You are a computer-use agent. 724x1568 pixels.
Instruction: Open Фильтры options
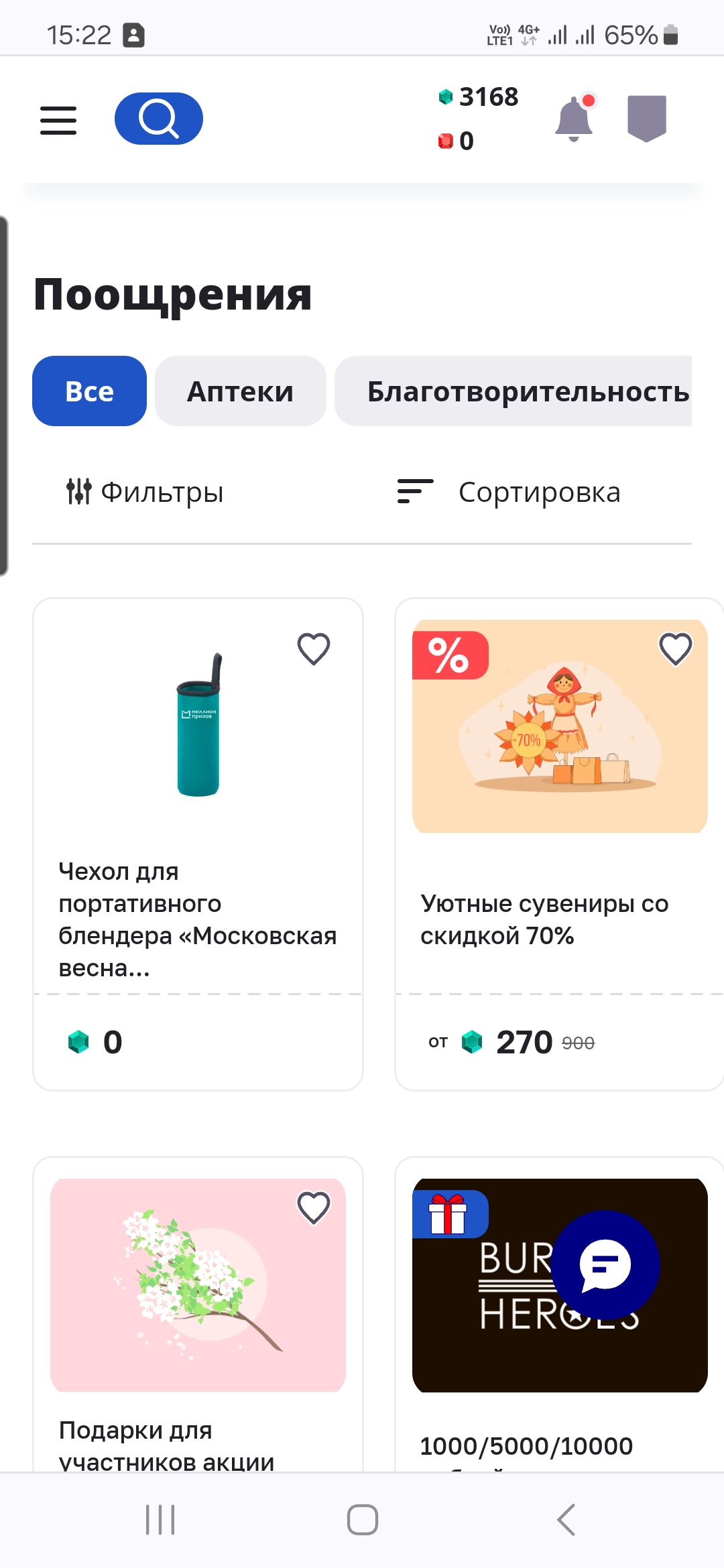point(145,492)
